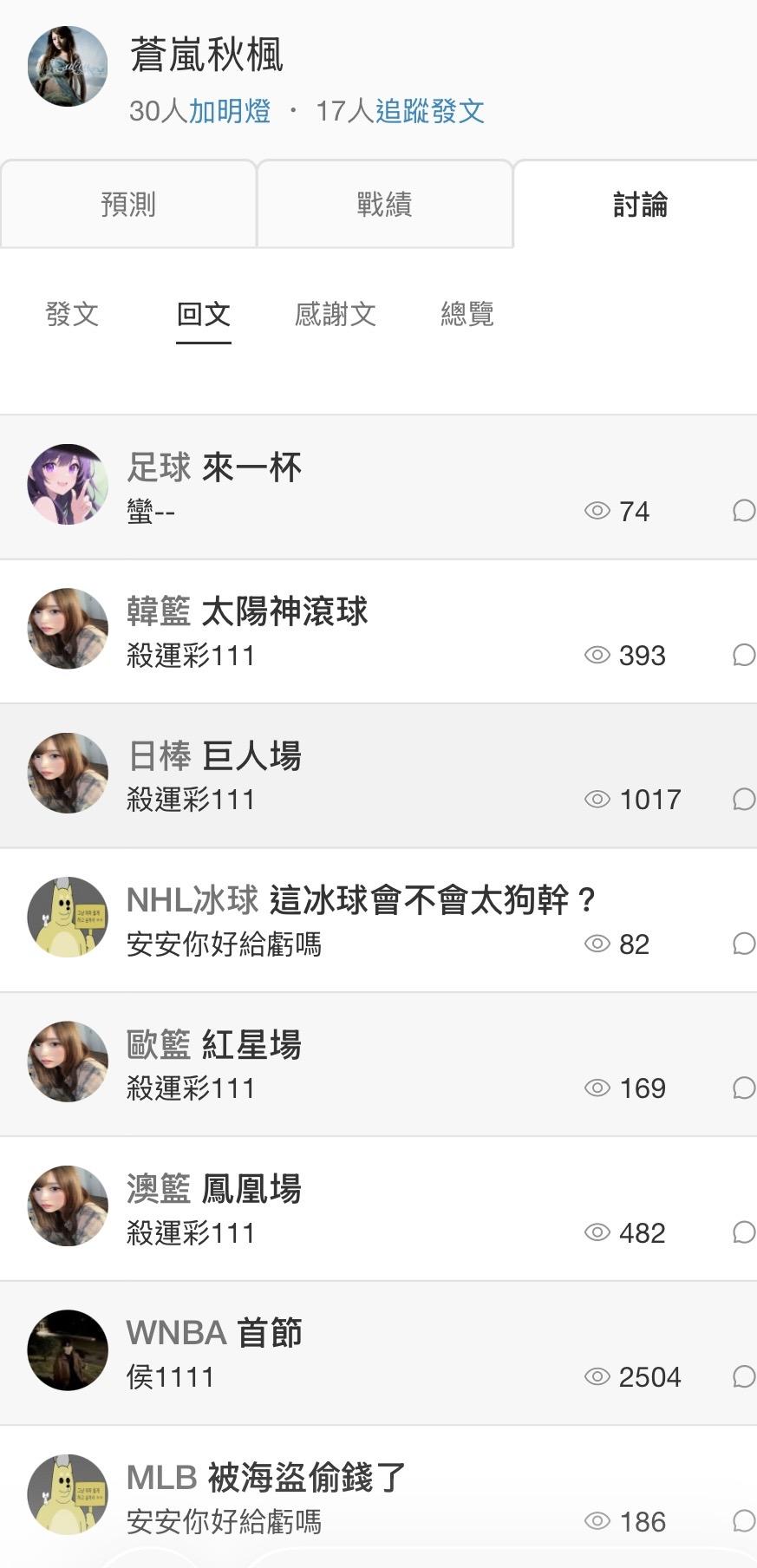Open the 日棒 巨人場 thread
The width and height of the screenshot is (757, 1568).
[x=378, y=775]
